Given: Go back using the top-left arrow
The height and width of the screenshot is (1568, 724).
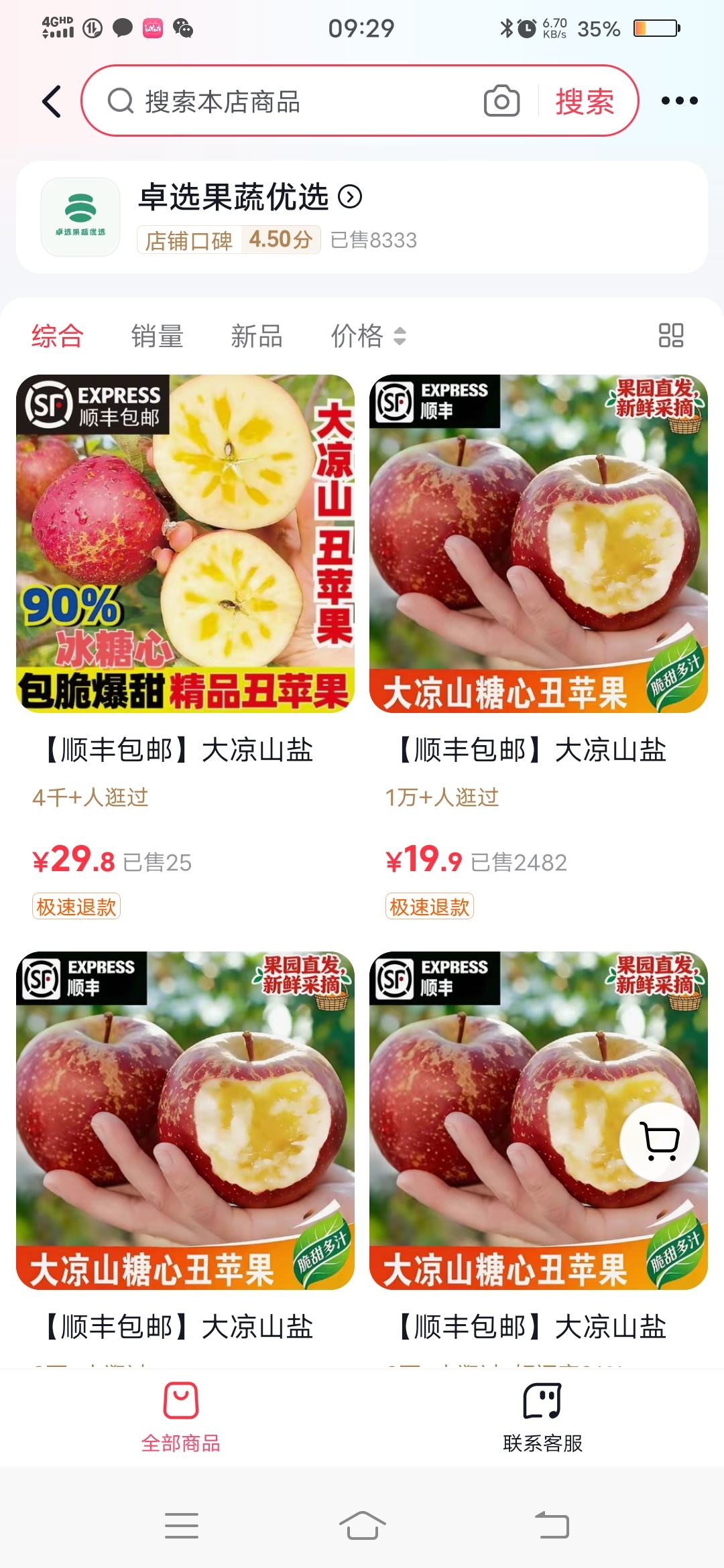Looking at the screenshot, I should tap(52, 101).
